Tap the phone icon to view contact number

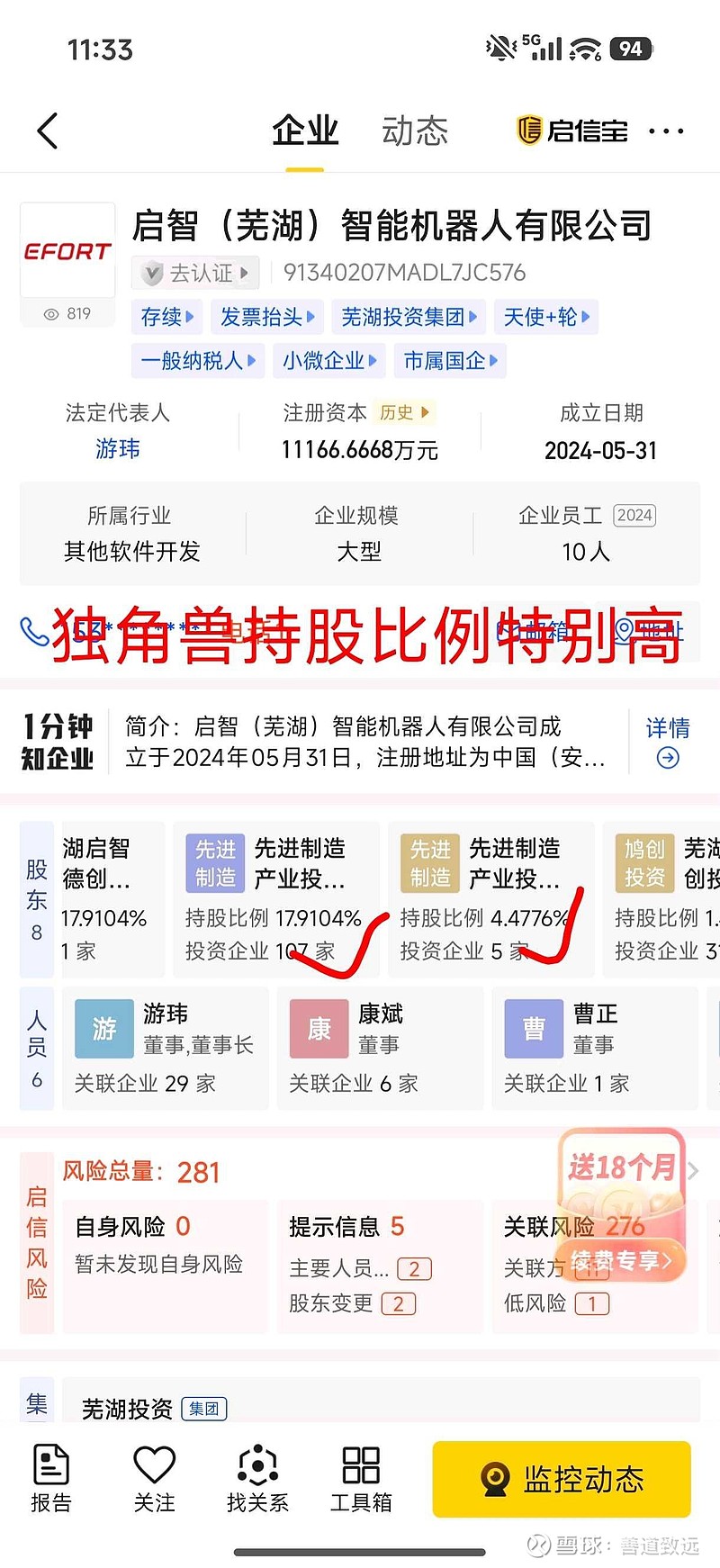33,633
